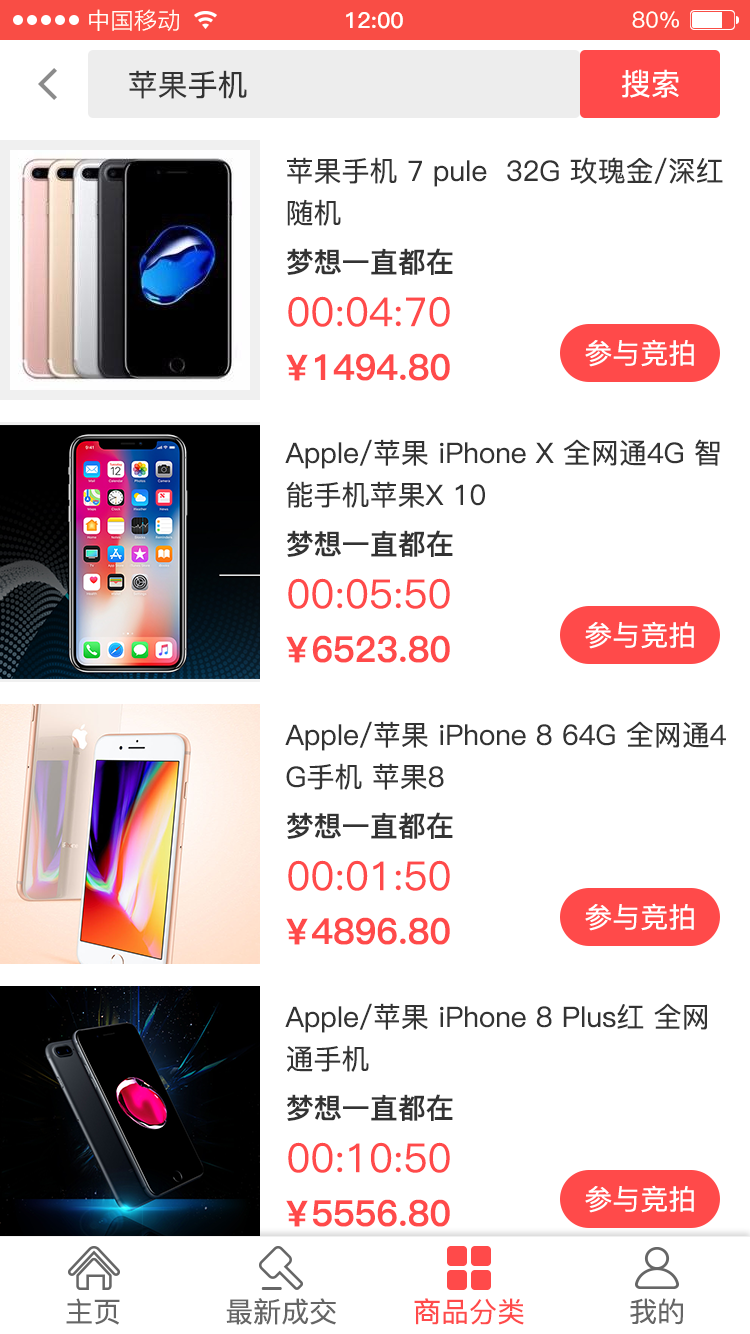Image resolution: width=750 pixels, height=1334 pixels.
Task: Go back using the left arrow
Action: point(48,84)
